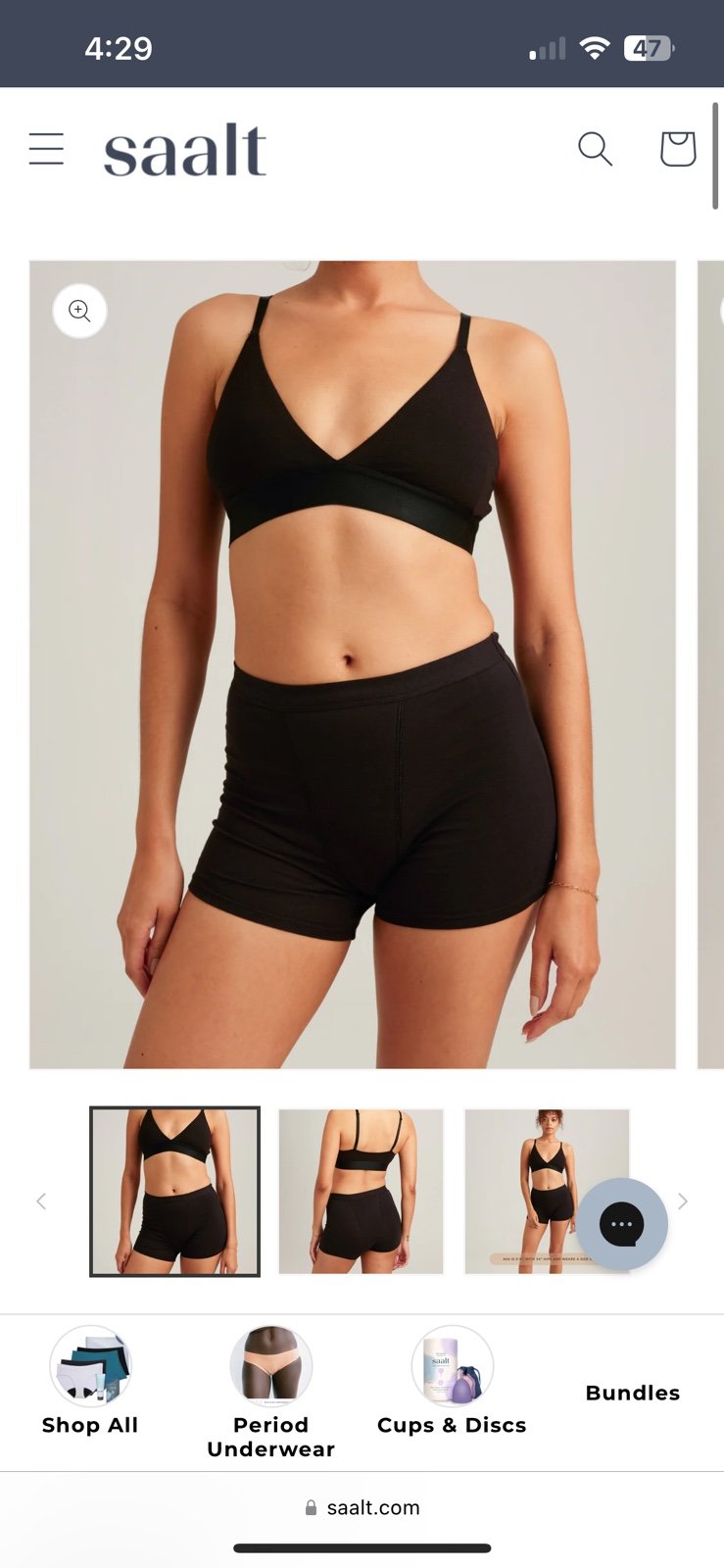This screenshot has width=724, height=1568.
Task: Tap the saalt.com address bar
Action: (362, 1507)
